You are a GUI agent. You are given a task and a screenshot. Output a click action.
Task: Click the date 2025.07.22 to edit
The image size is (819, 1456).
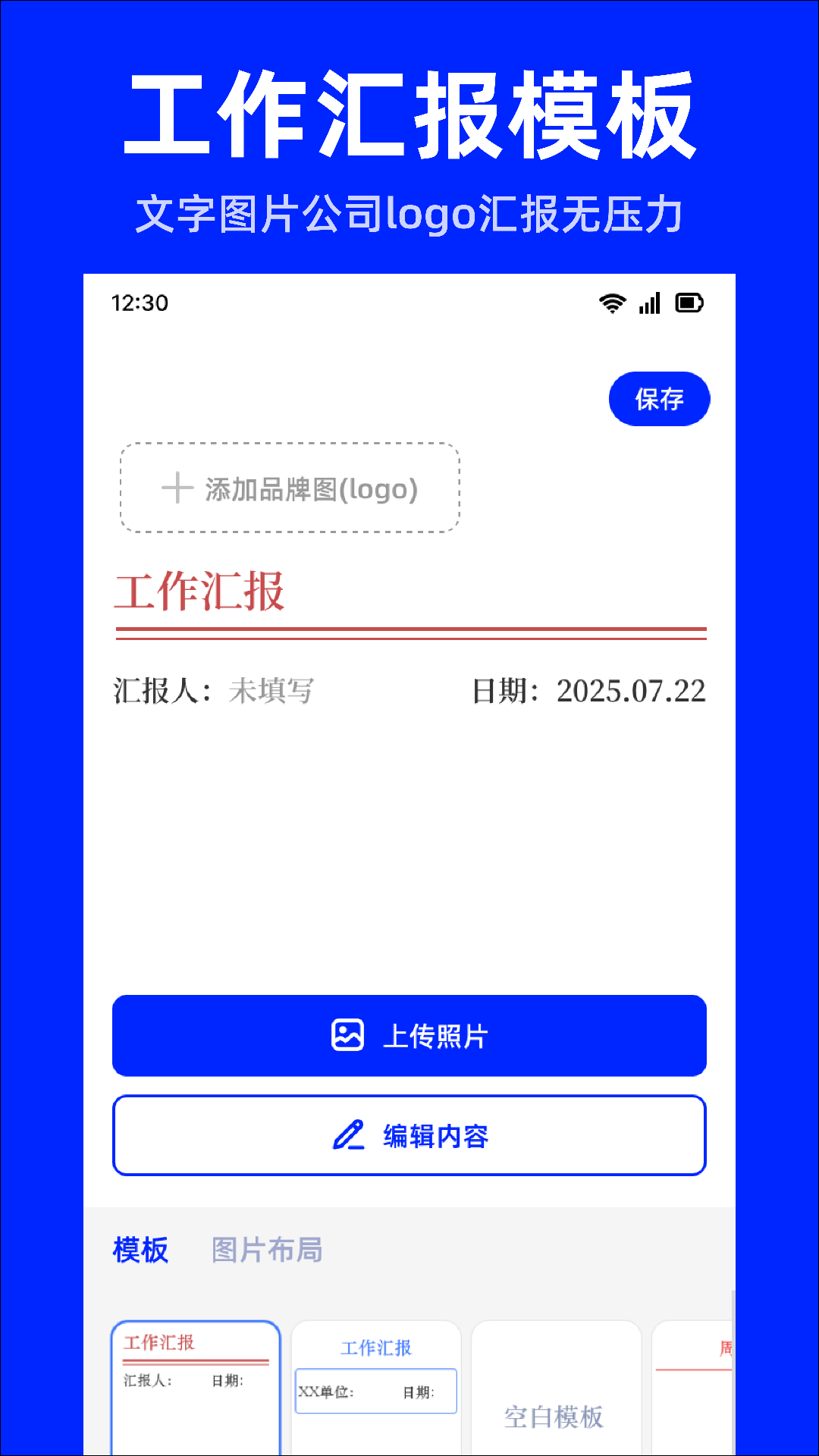631,691
